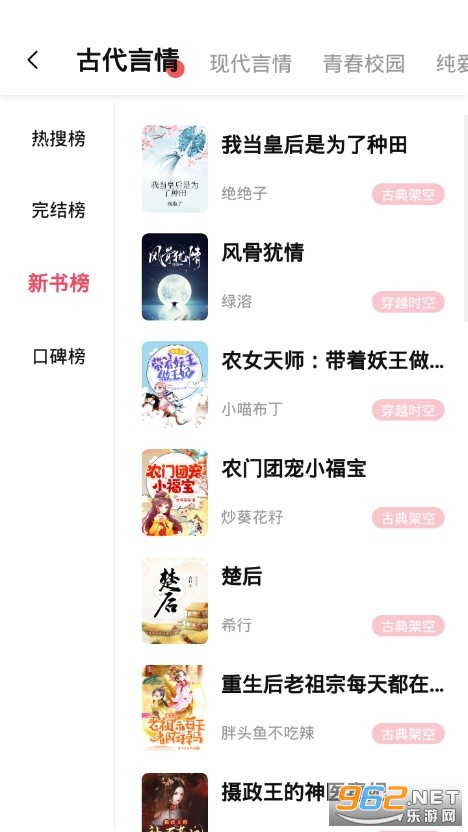Select the 口碑榜 ranking
Image resolution: width=468 pixels, height=832 pixels.
tap(58, 357)
